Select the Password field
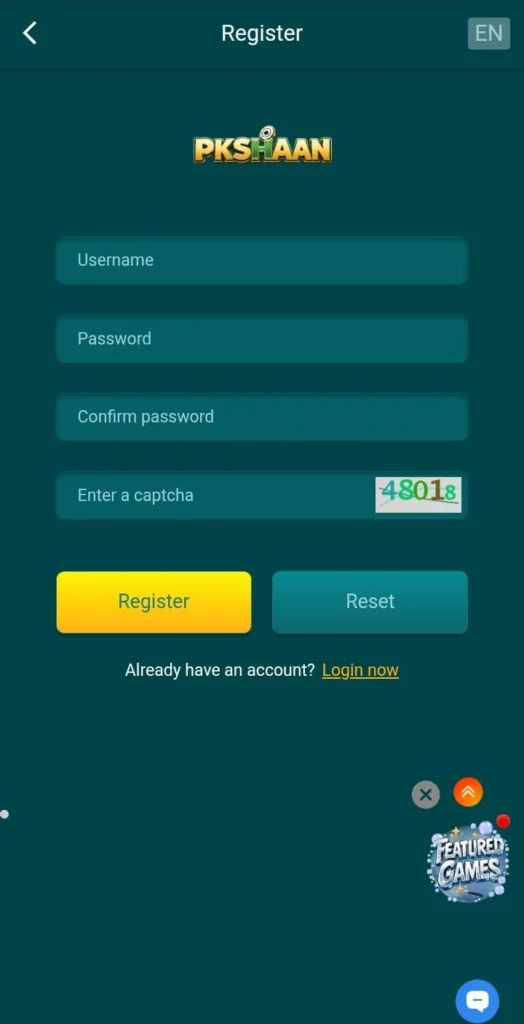Screen dimensions: 524x1024 point(262,338)
